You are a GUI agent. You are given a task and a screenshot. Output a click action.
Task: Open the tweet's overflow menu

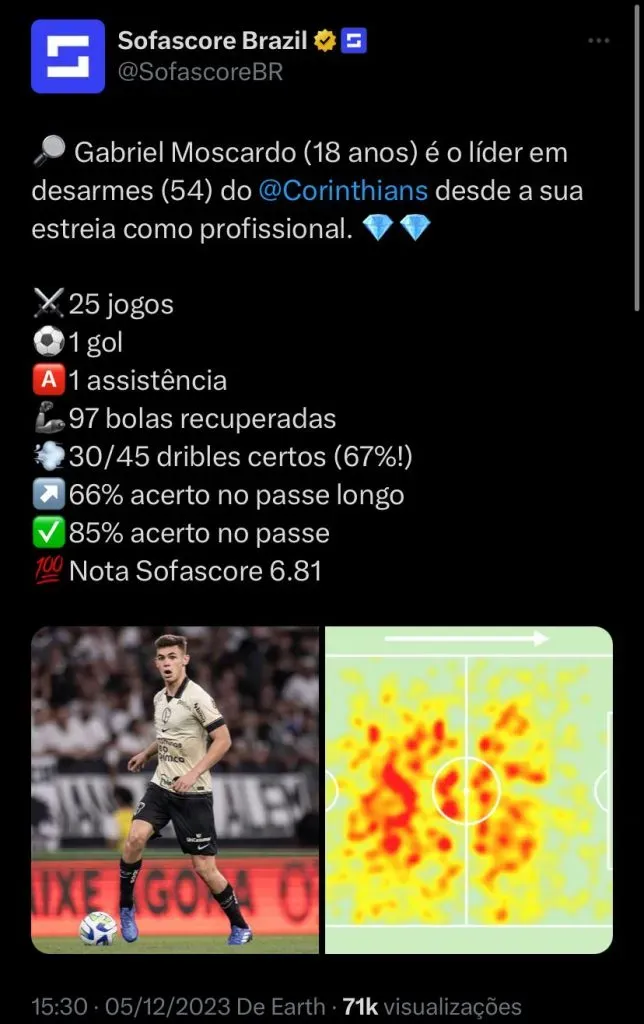click(x=598, y=41)
